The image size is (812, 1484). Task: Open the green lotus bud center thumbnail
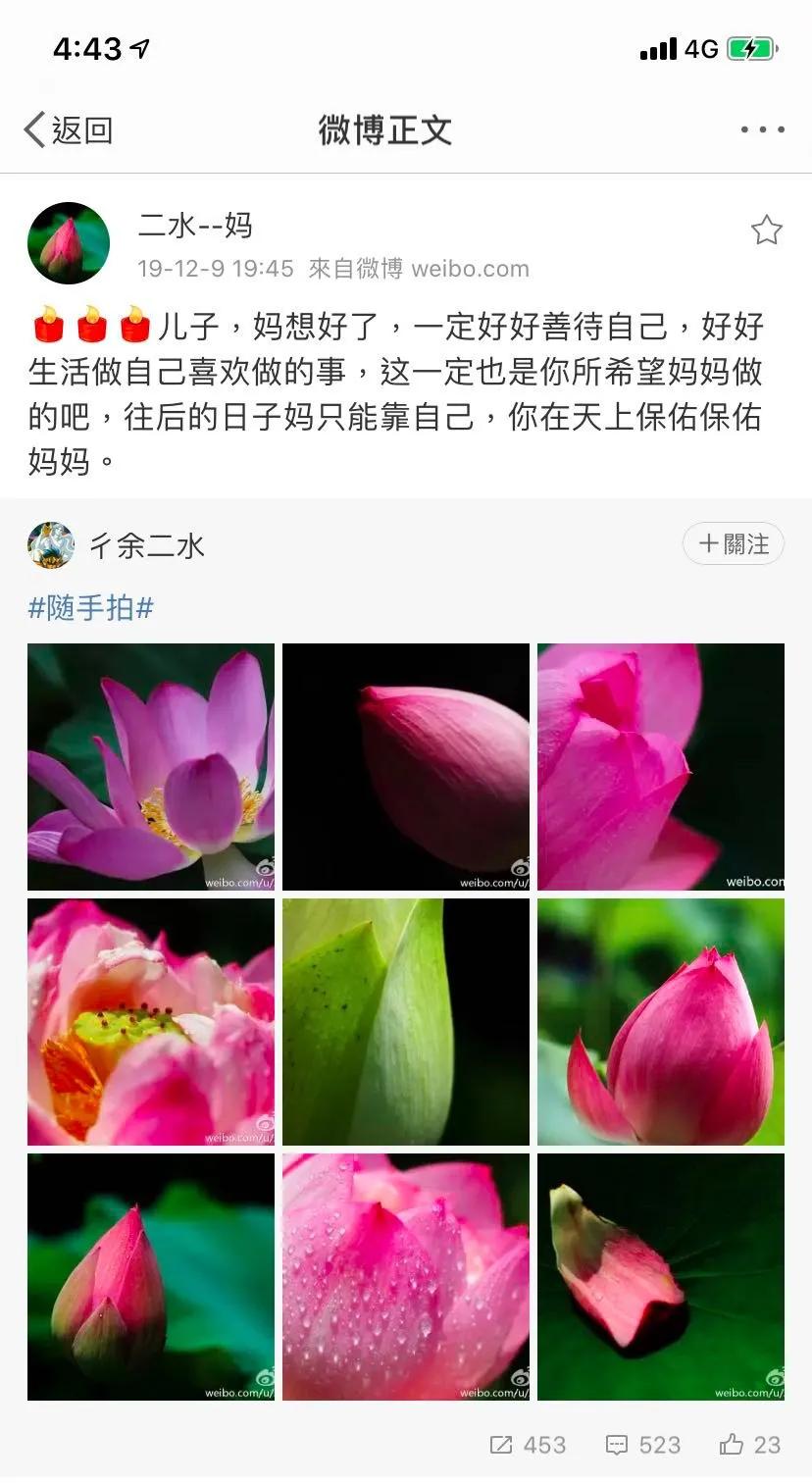pos(405,1022)
